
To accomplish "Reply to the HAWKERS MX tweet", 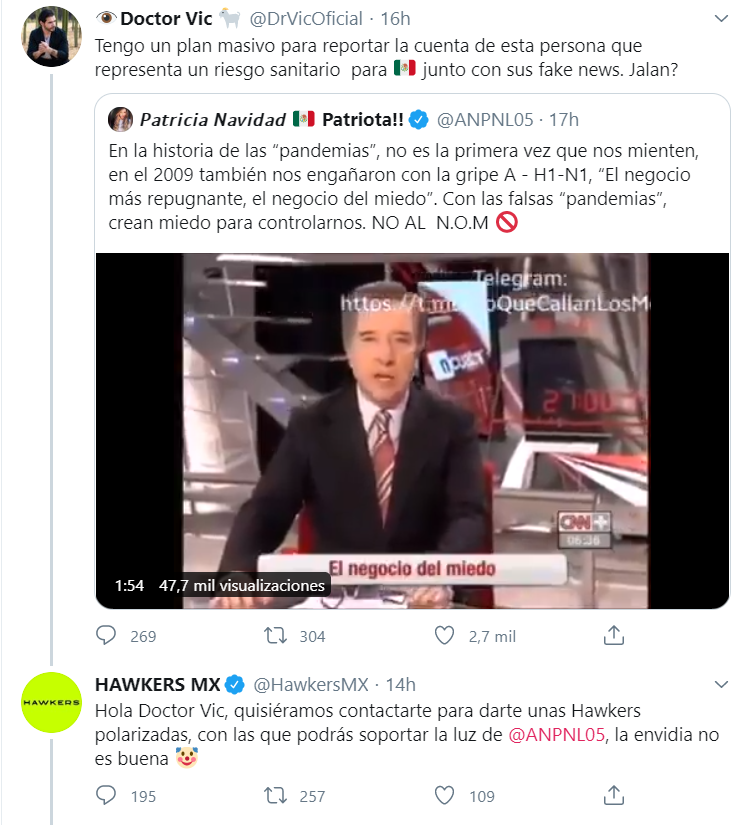I will (x=107, y=796).
